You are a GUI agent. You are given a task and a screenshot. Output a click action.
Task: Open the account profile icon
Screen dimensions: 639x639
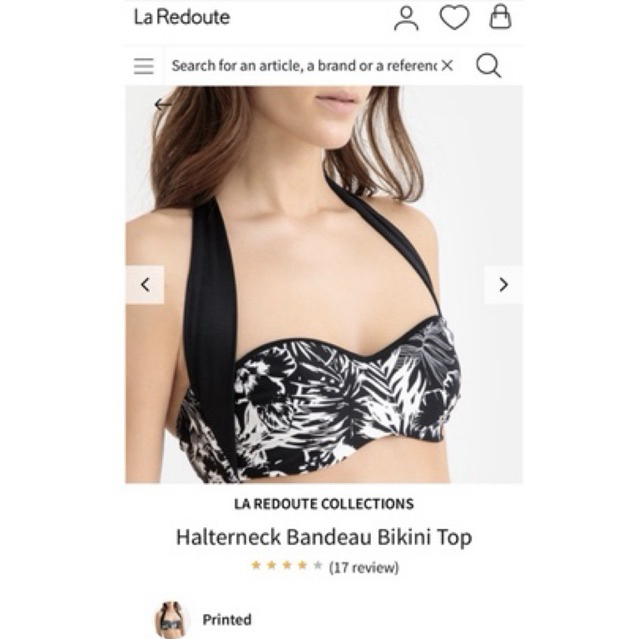point(406,18)
